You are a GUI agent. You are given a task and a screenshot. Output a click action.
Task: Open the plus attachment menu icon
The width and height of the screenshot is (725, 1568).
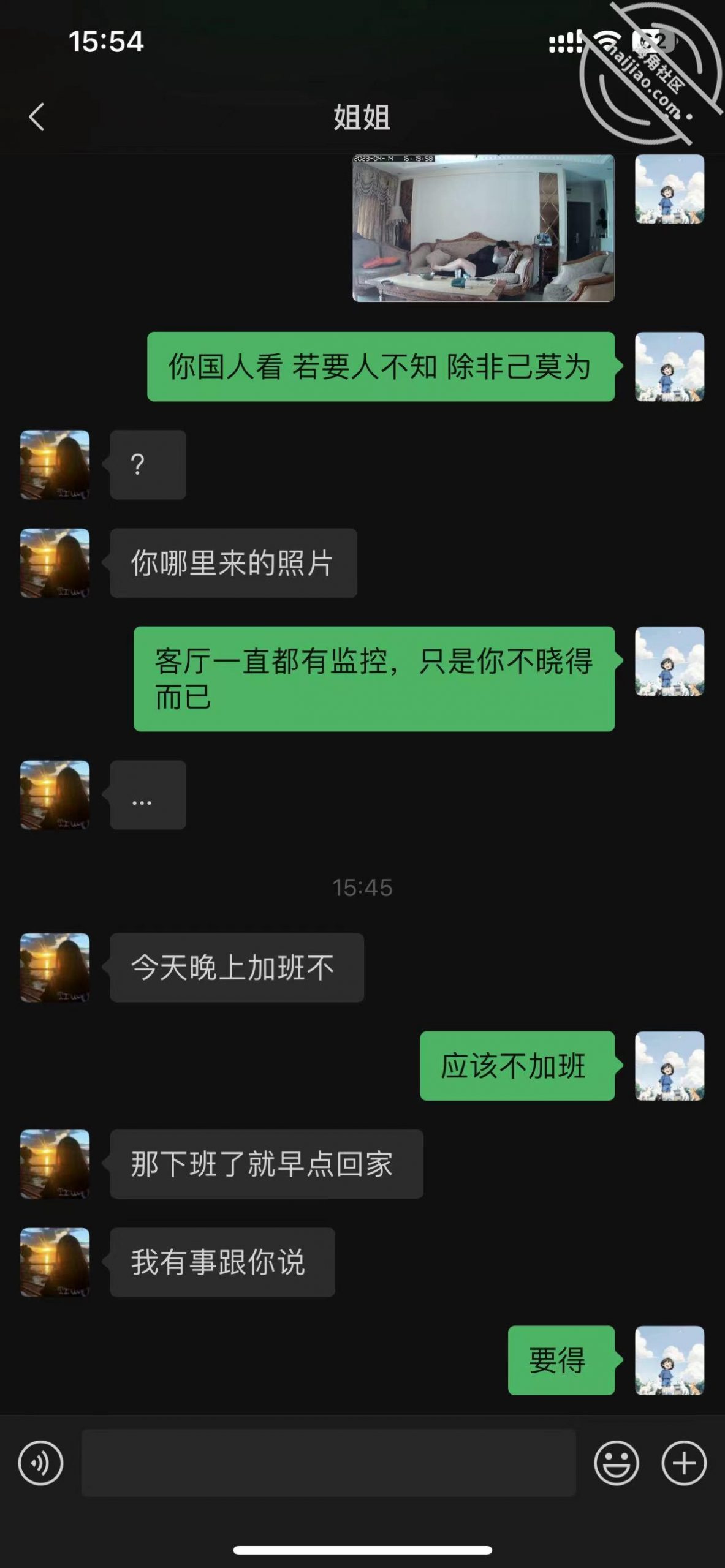pyautogui.click(x=683, y=1461)
